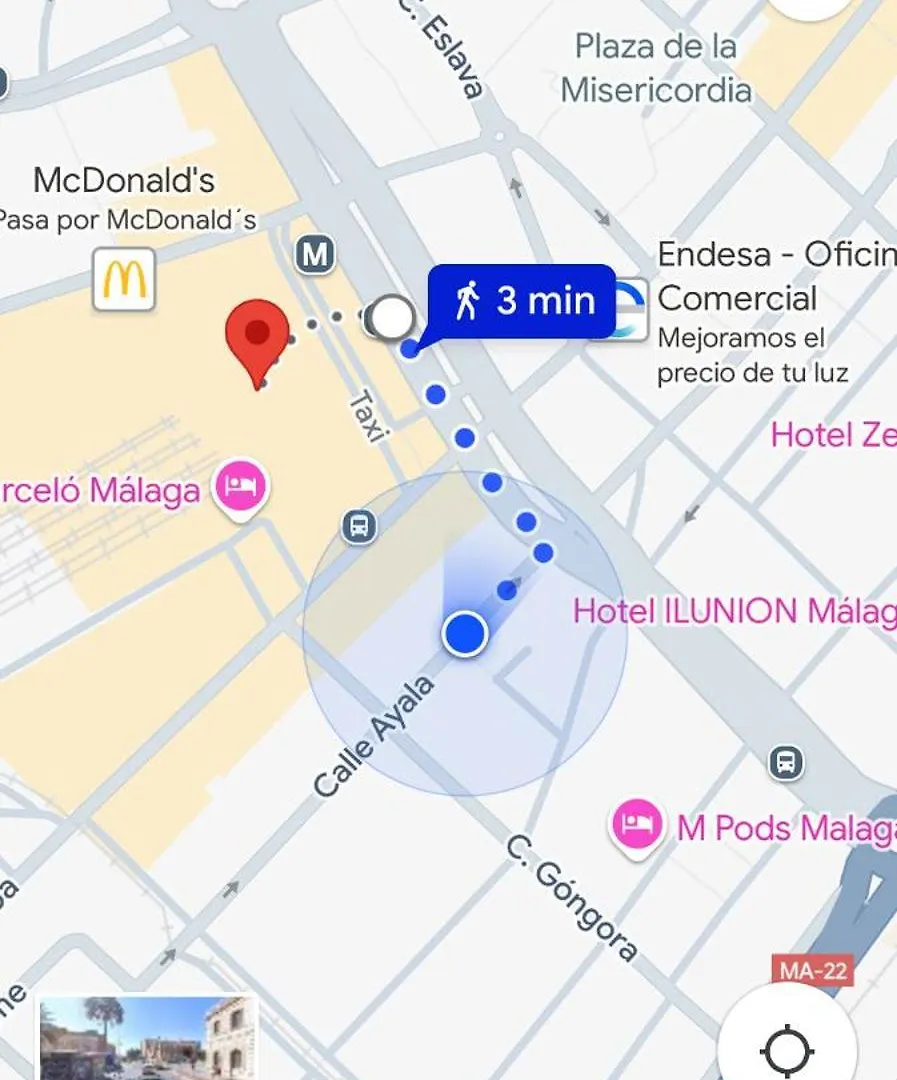
Task: Tap the bus stop icon near Calle Ayala
Action: [x=359, y=525]
